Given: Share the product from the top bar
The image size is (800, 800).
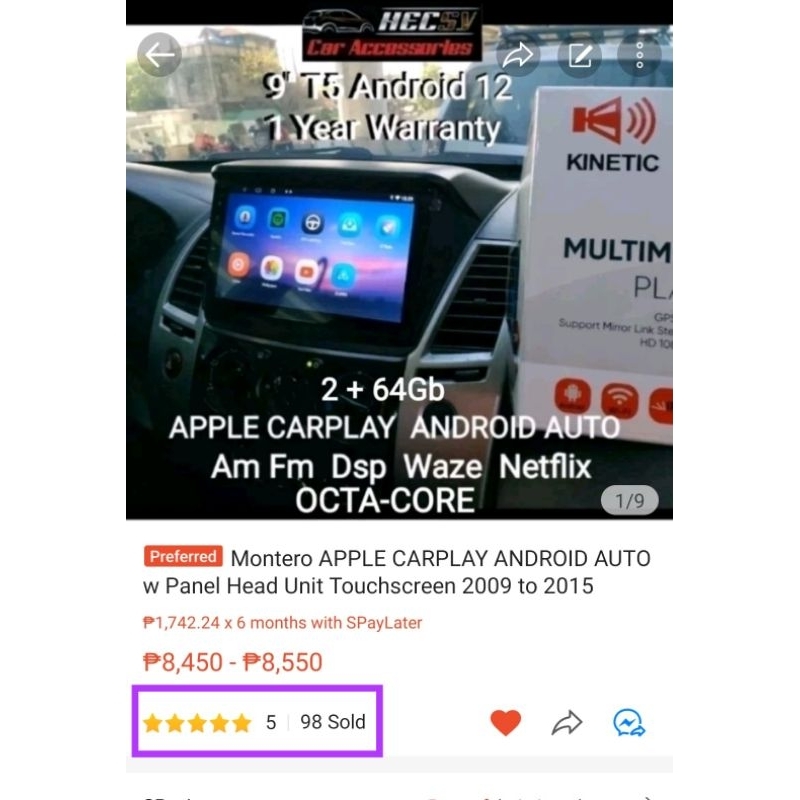Looking at the screenshot, I should pos(518,55).
